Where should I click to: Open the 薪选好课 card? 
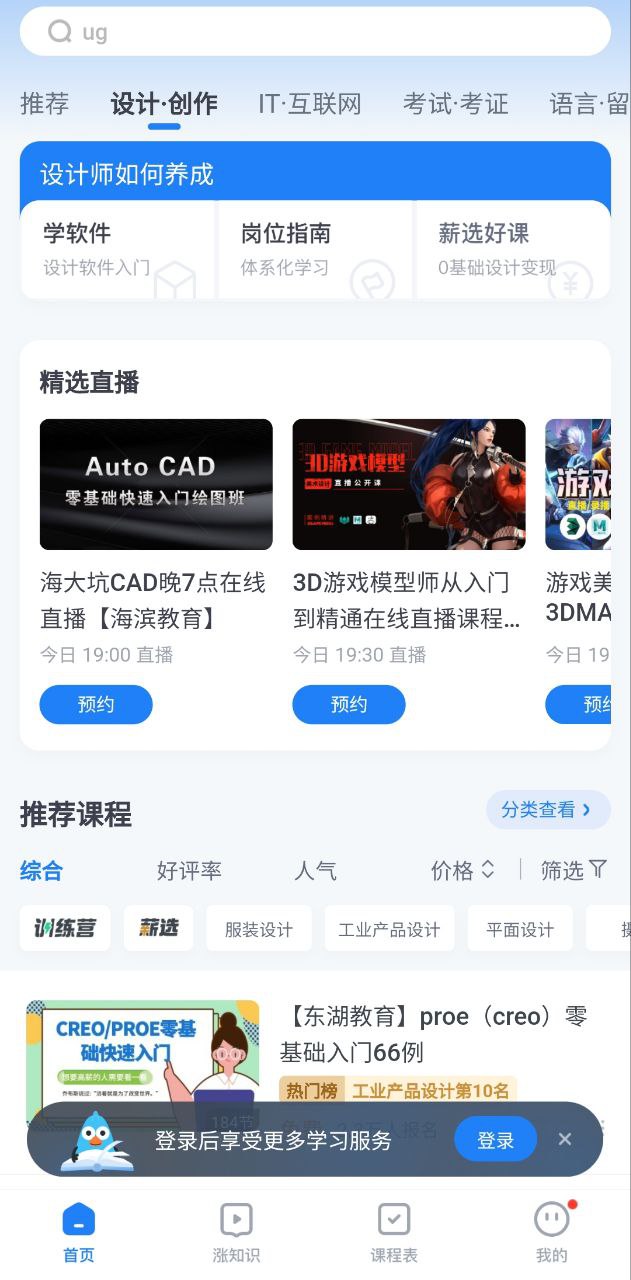click(x=512, y=250)
